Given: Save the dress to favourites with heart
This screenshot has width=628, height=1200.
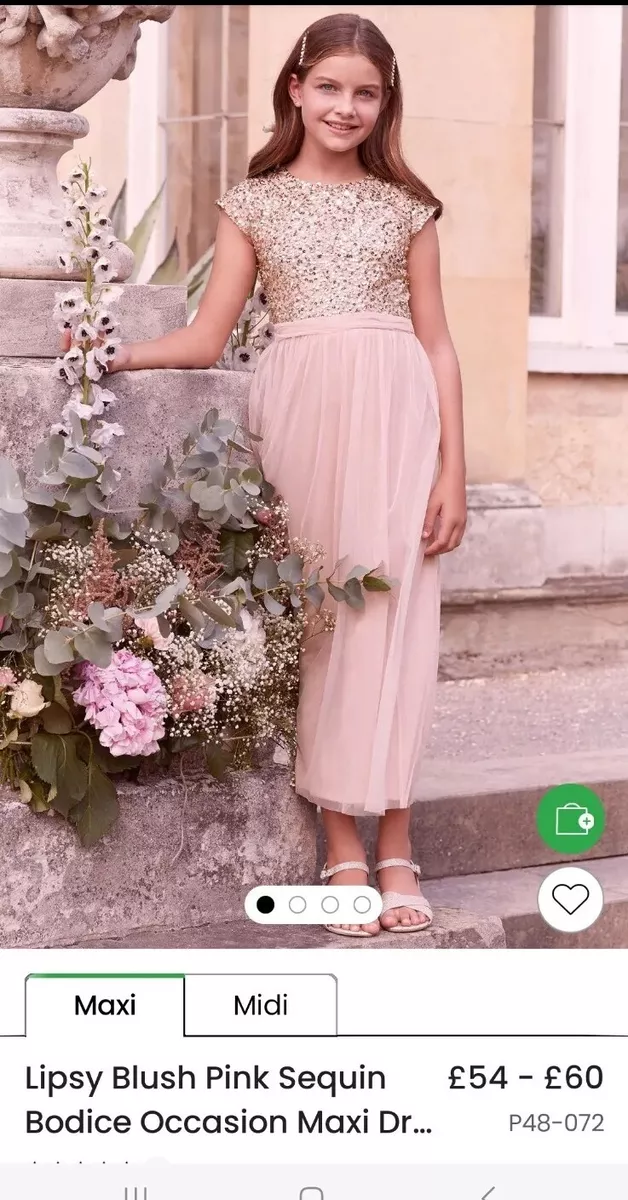Looking at the screenshot, I should [x=570, y=900].
